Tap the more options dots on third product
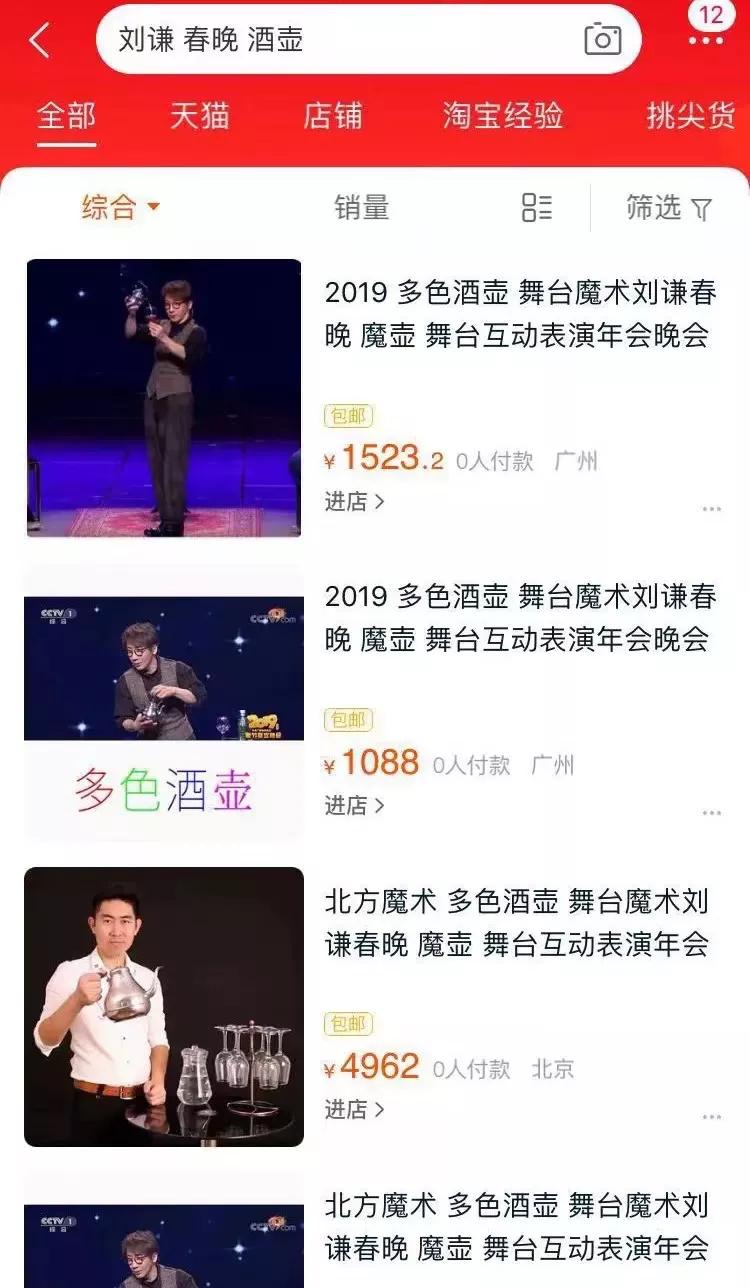 pyautogui.click(x=712, y=1112)
